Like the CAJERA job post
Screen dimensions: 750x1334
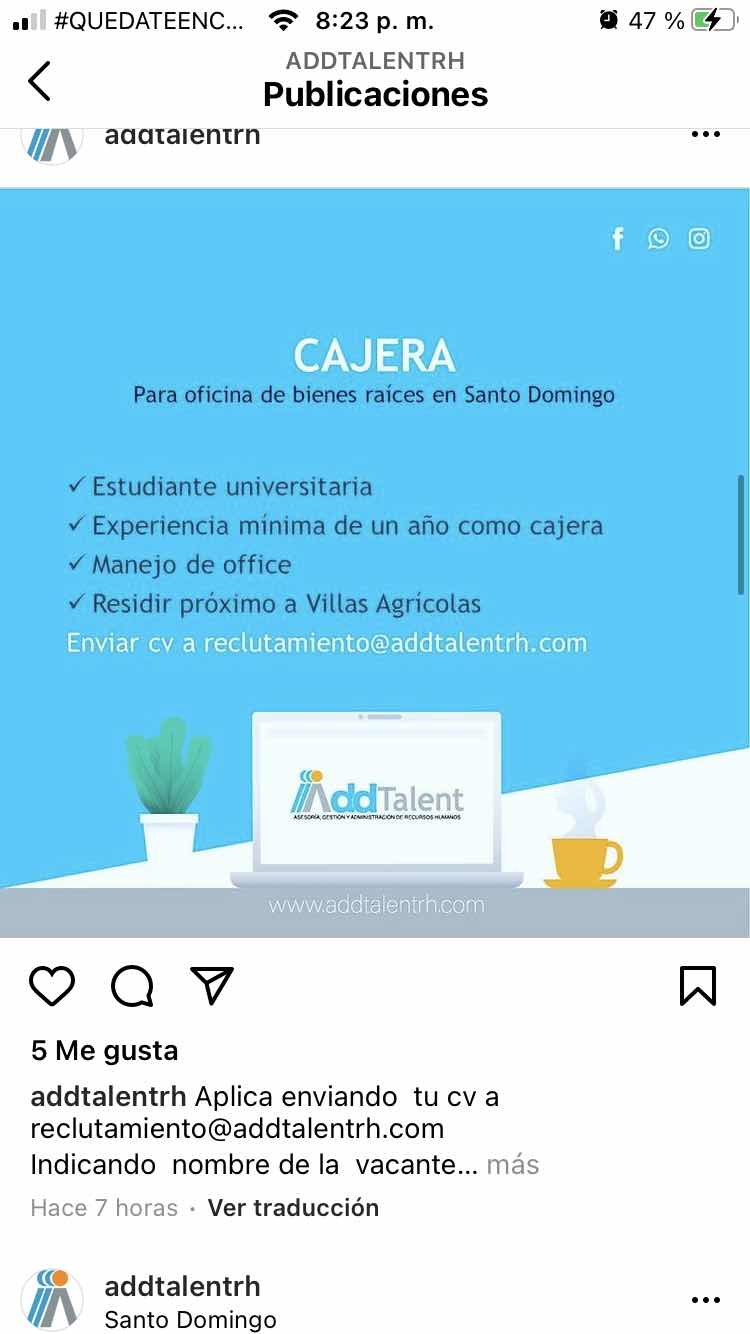(x=52, y=986)
